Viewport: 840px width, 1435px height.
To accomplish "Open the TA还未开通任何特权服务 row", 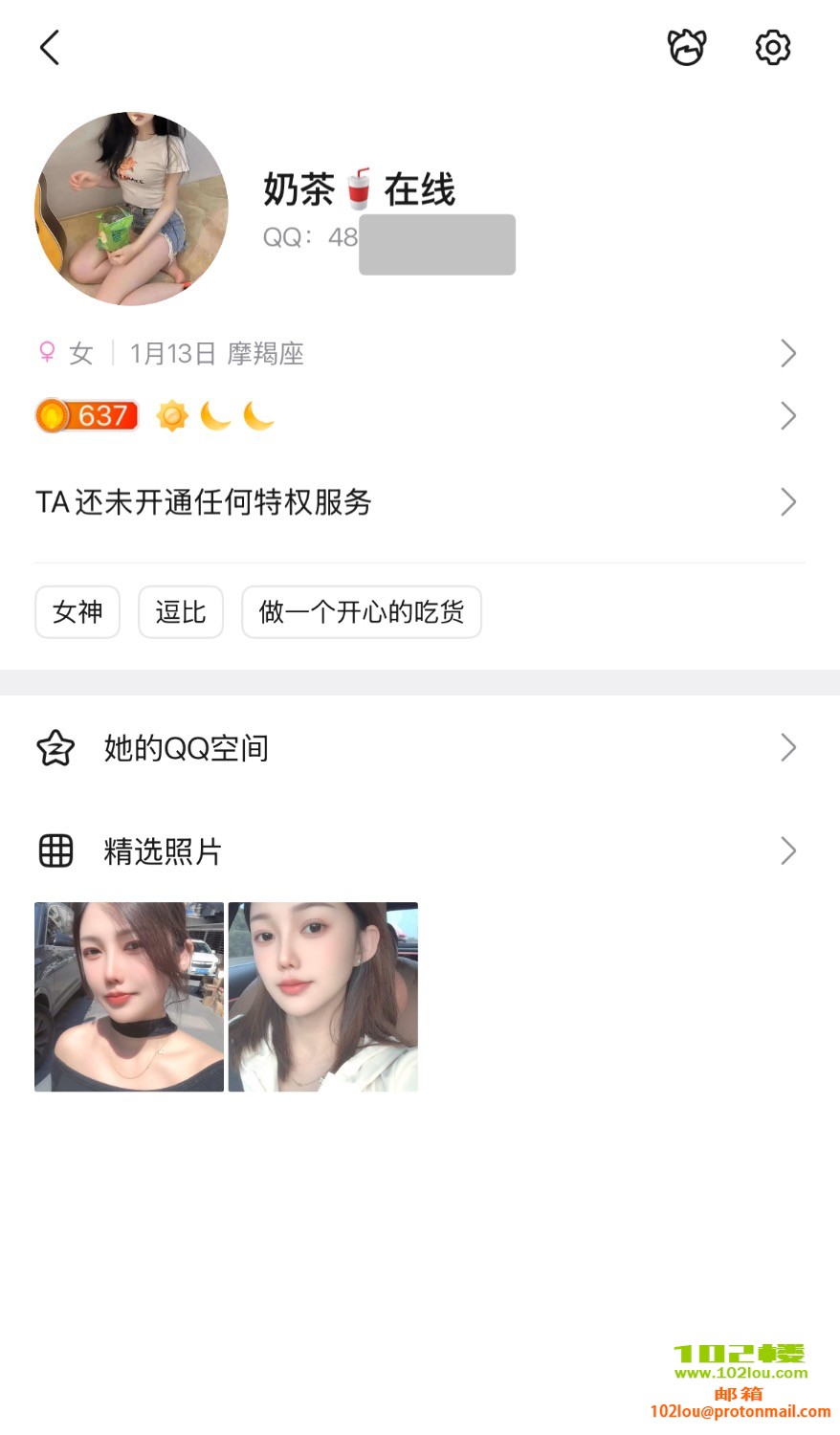I will click(419, 502).
